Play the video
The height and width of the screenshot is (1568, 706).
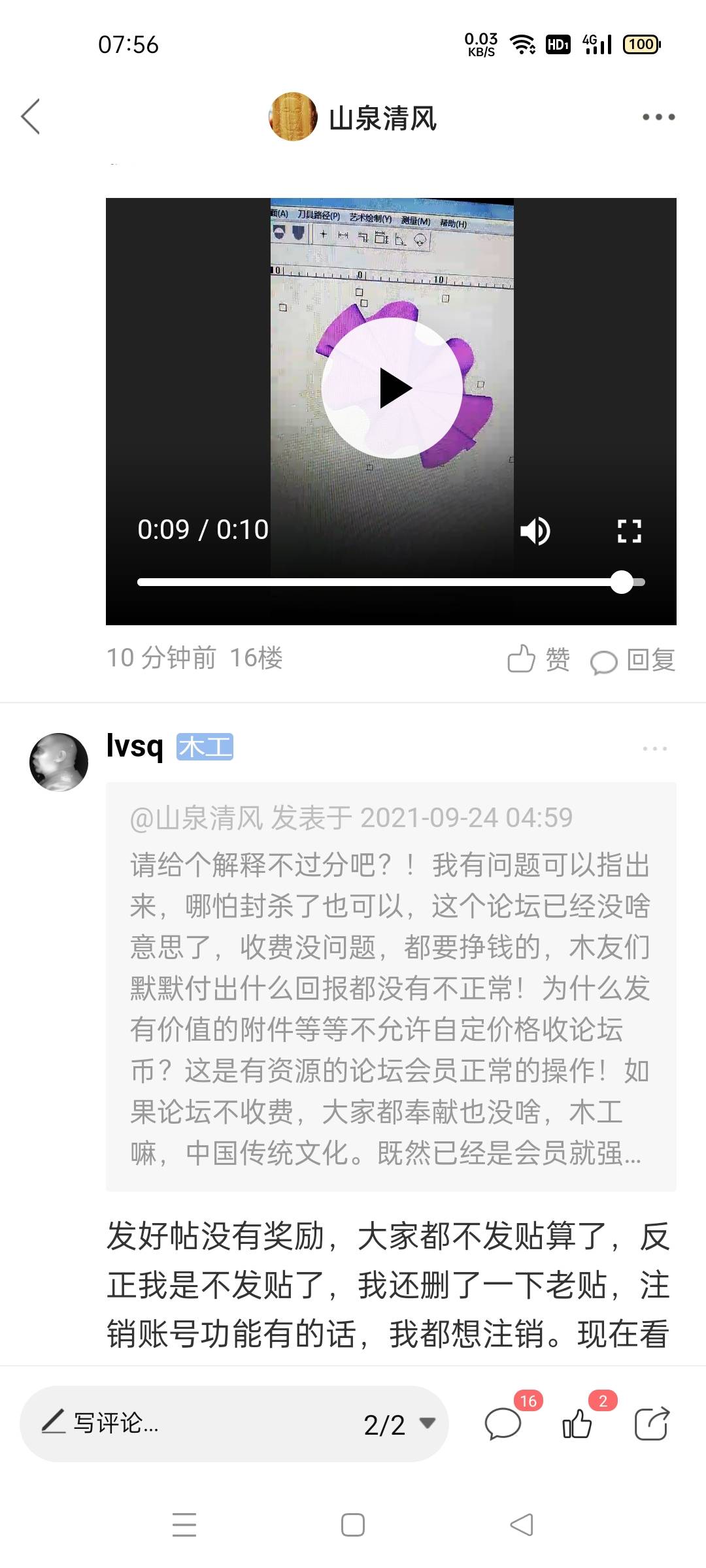point(392,388)
